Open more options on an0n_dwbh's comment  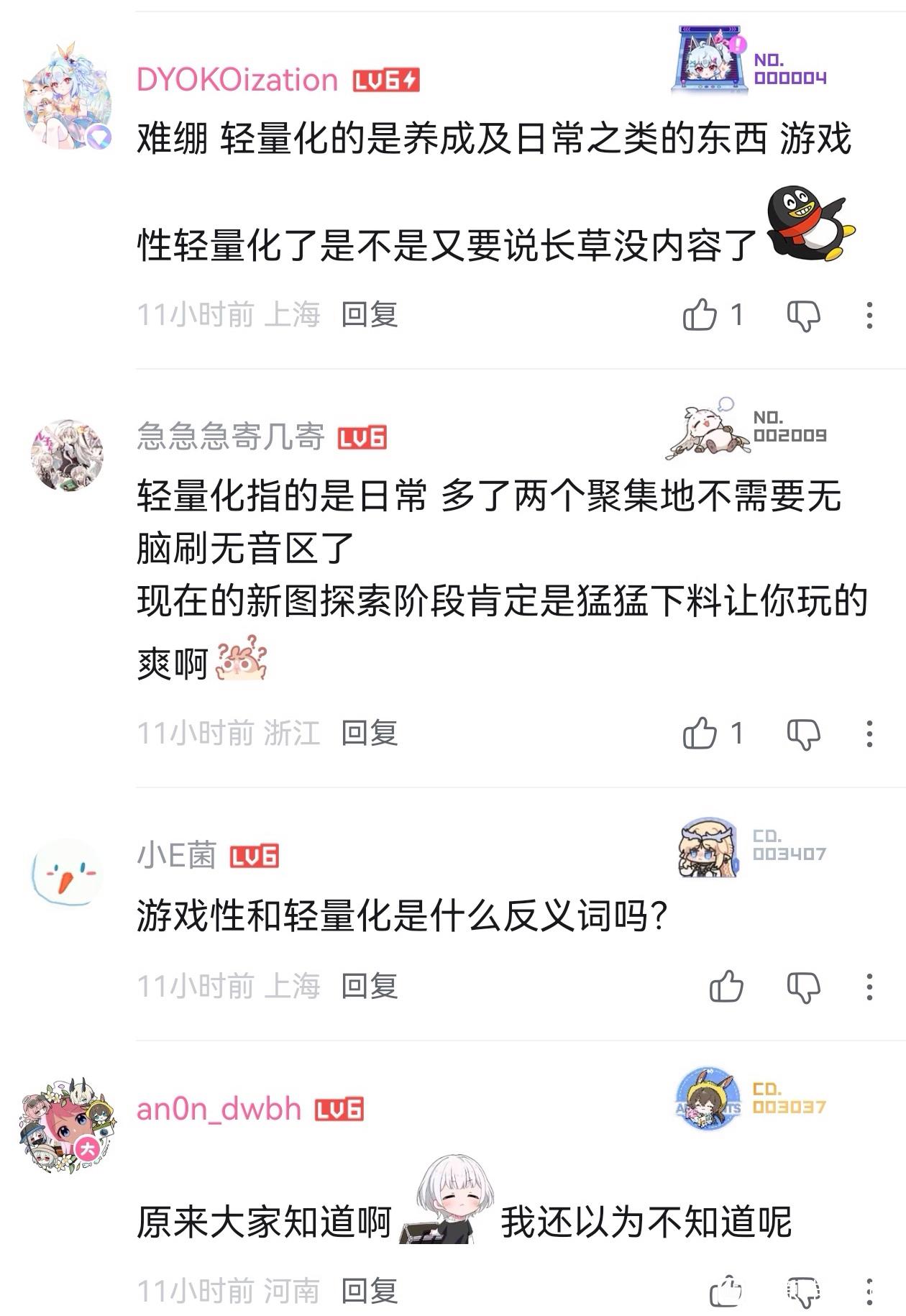pos(869,1292)
